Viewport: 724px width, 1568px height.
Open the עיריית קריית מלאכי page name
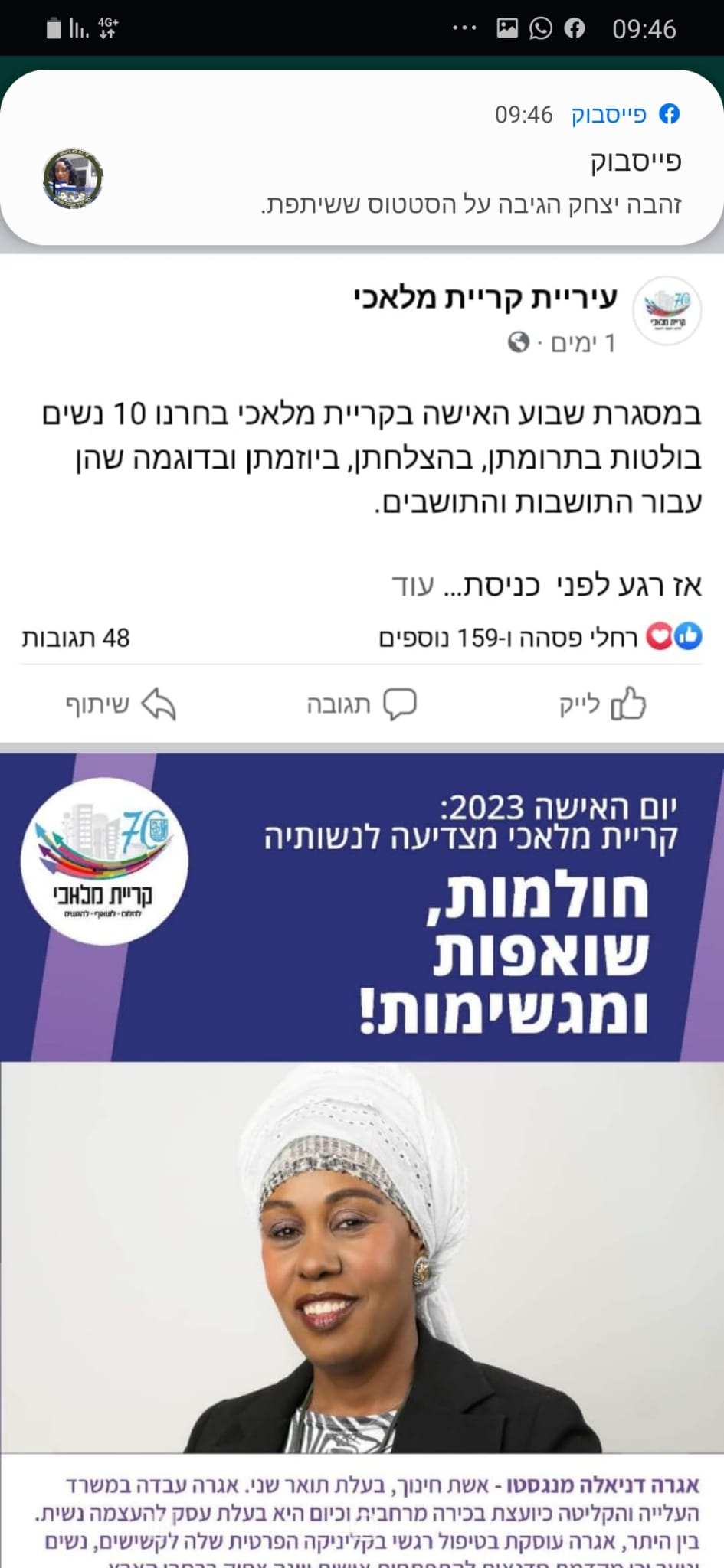click(485, 297)
